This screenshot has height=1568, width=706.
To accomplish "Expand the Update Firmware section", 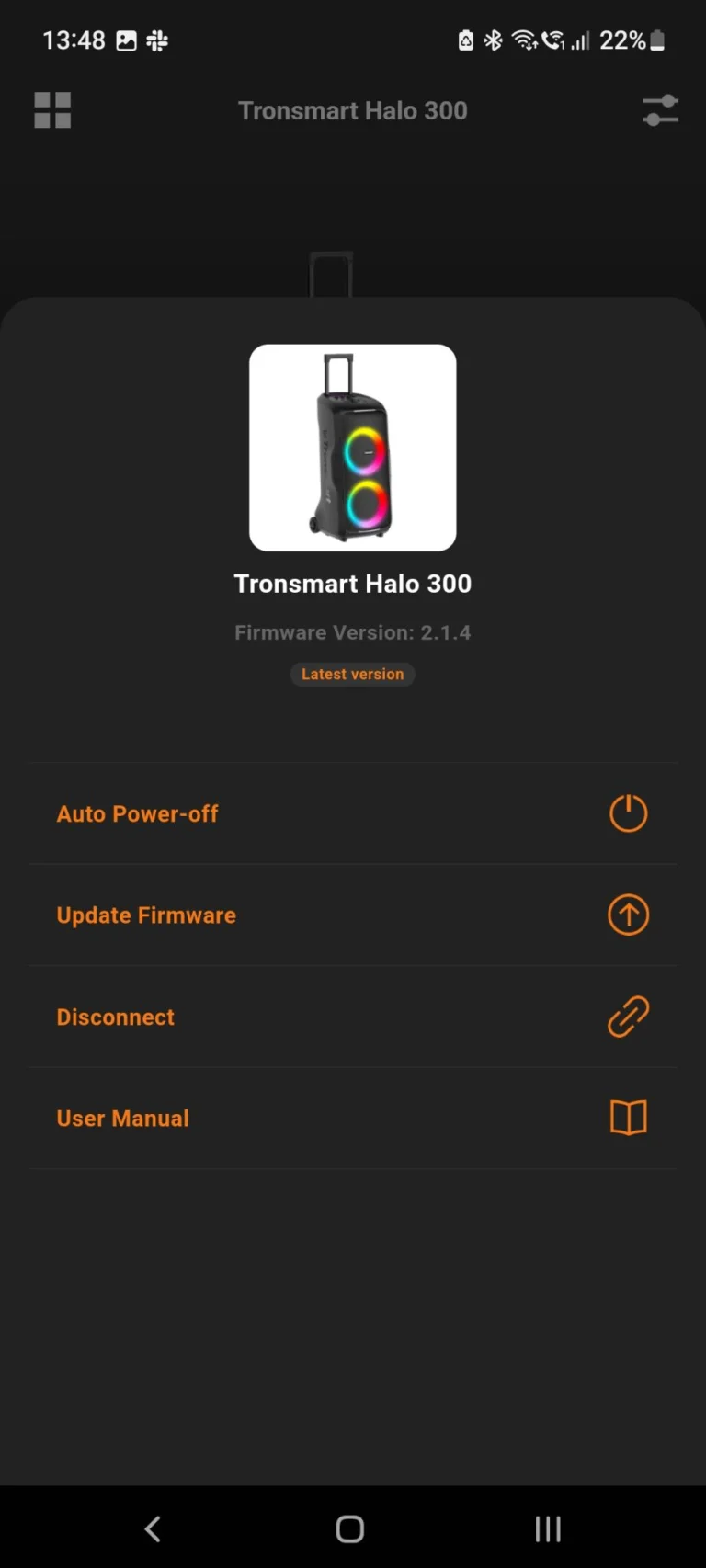I will point(146,915).
